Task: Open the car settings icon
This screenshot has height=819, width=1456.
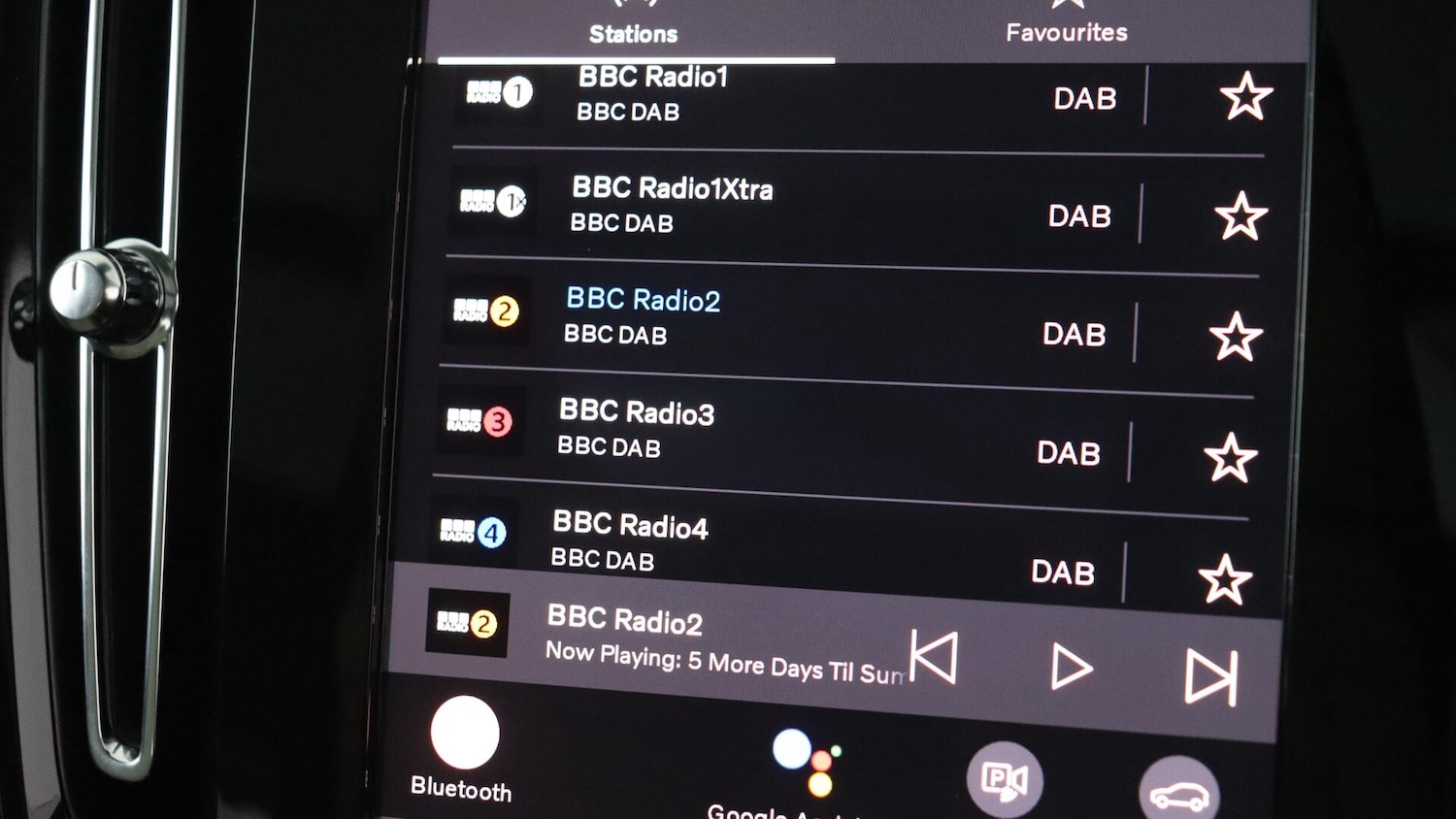Action: (1178, 792)
